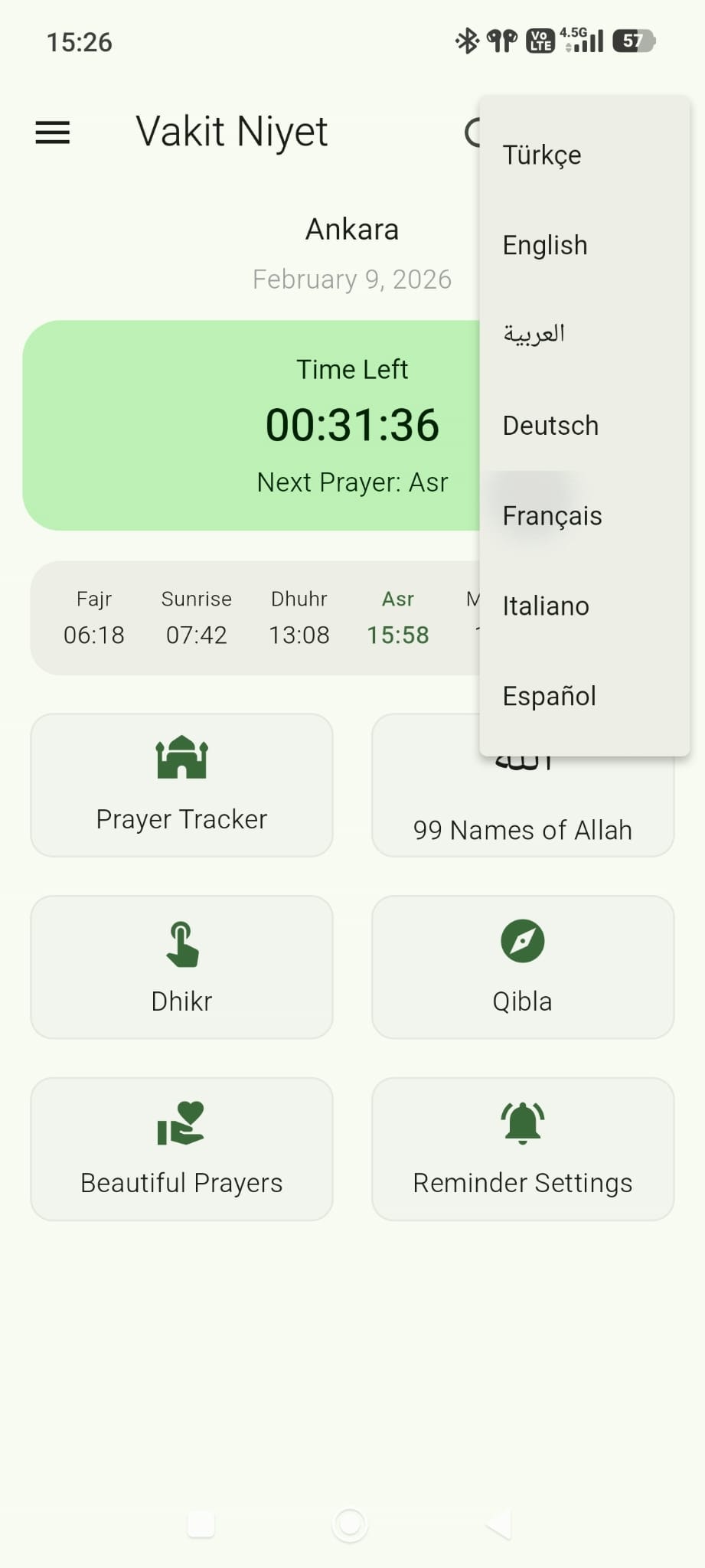The height and width of the screenshot is (1568, 705).
Task: Choose Italiano from the open list
Action: [x=545, y=606]
